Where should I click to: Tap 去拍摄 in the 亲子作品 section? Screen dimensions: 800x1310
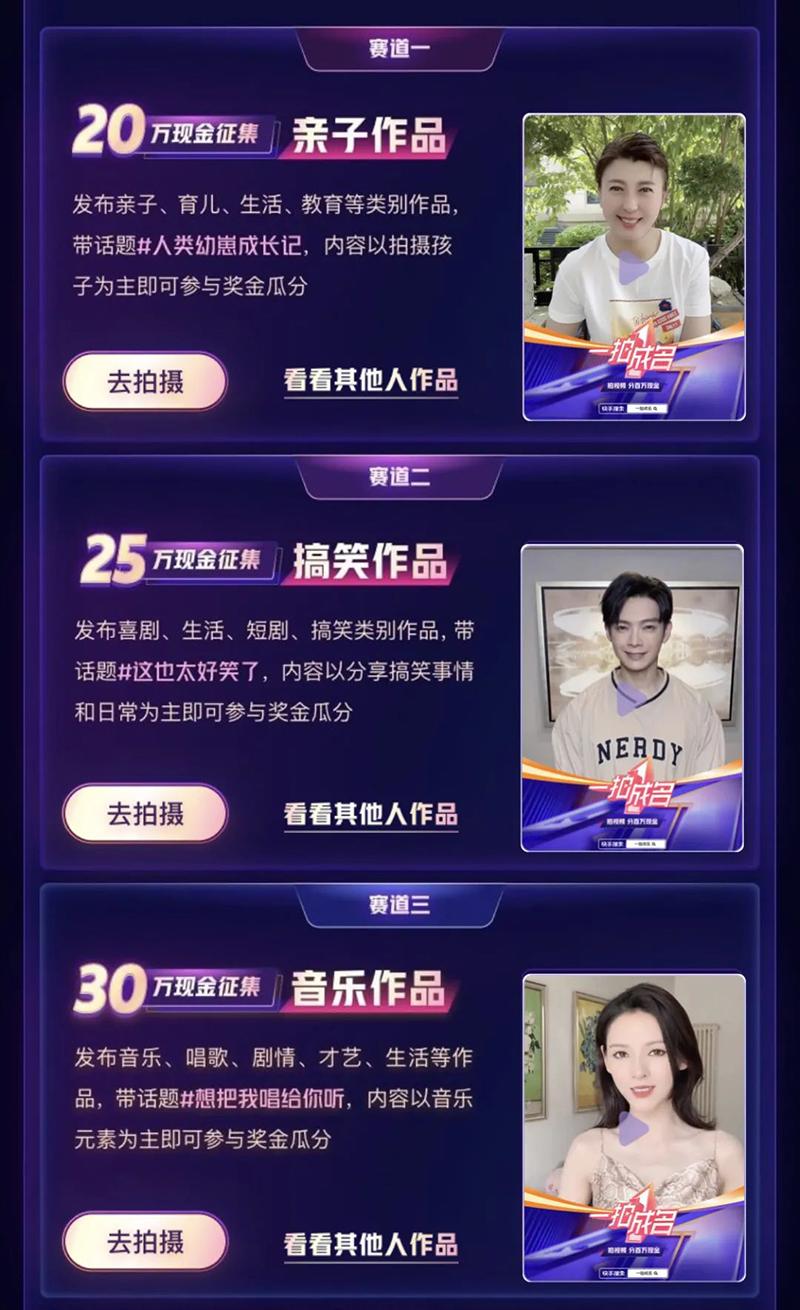[x=145, y=382]
